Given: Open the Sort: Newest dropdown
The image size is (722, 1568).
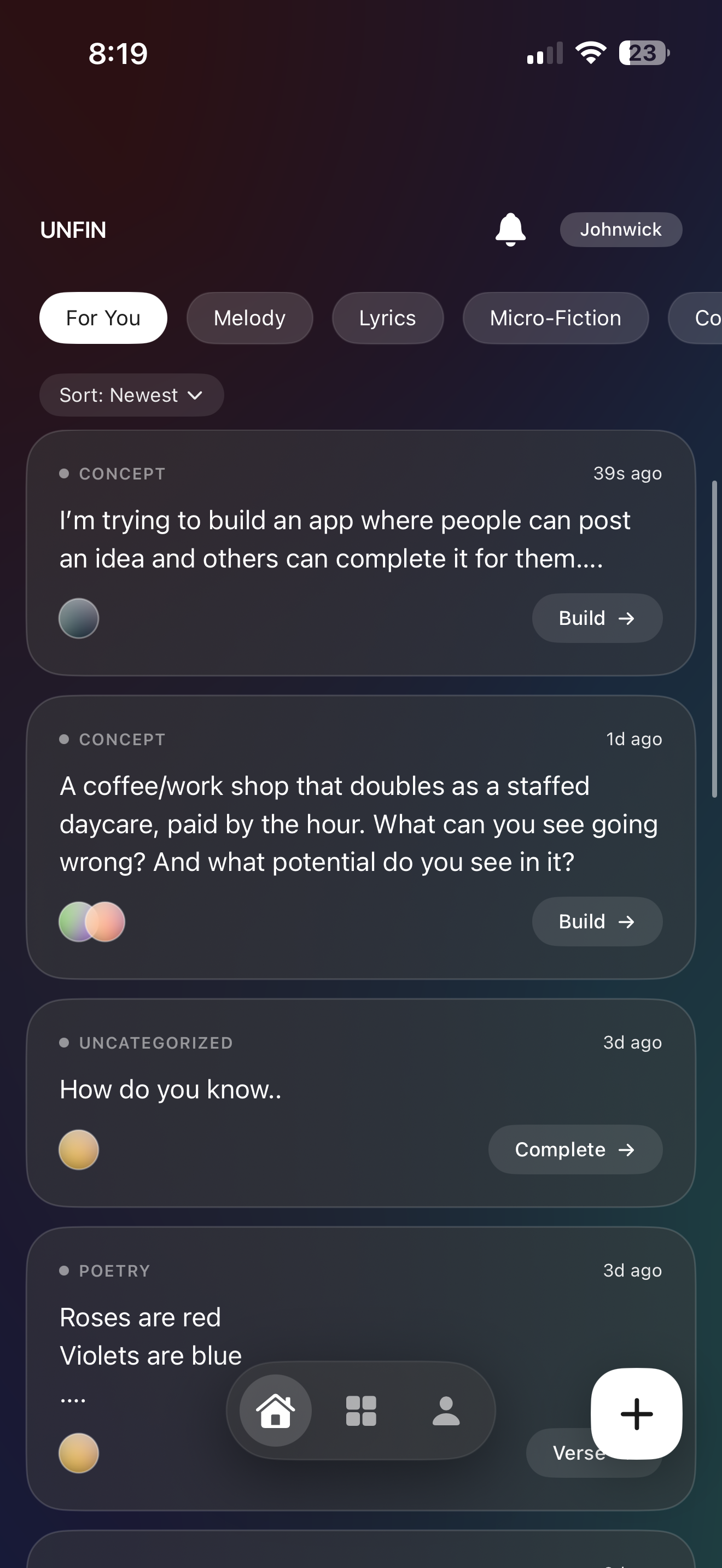Looking at the screenshot, I should click(x=131, y=394).
